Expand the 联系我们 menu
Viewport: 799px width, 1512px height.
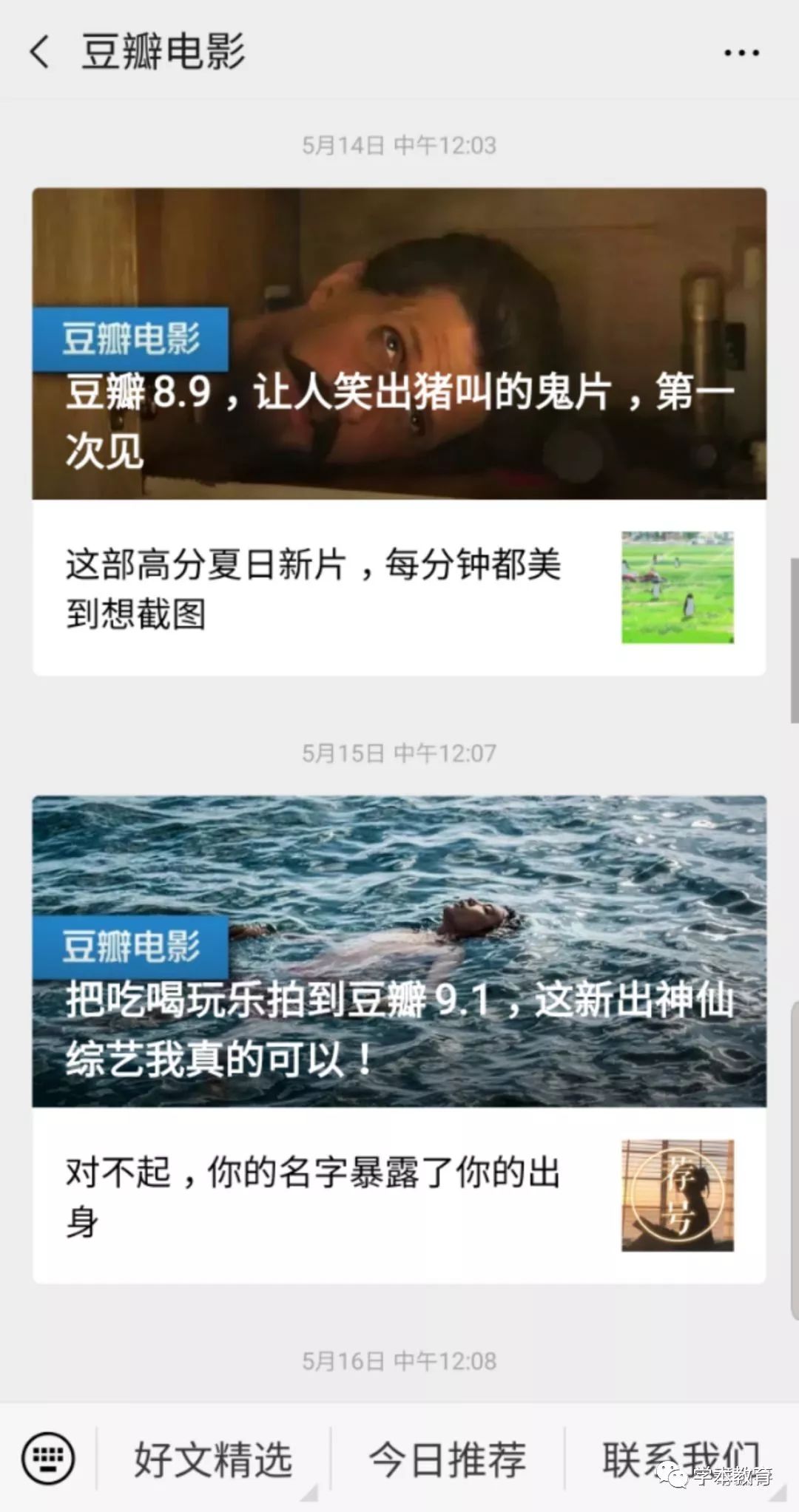(x=681, y=1459)
